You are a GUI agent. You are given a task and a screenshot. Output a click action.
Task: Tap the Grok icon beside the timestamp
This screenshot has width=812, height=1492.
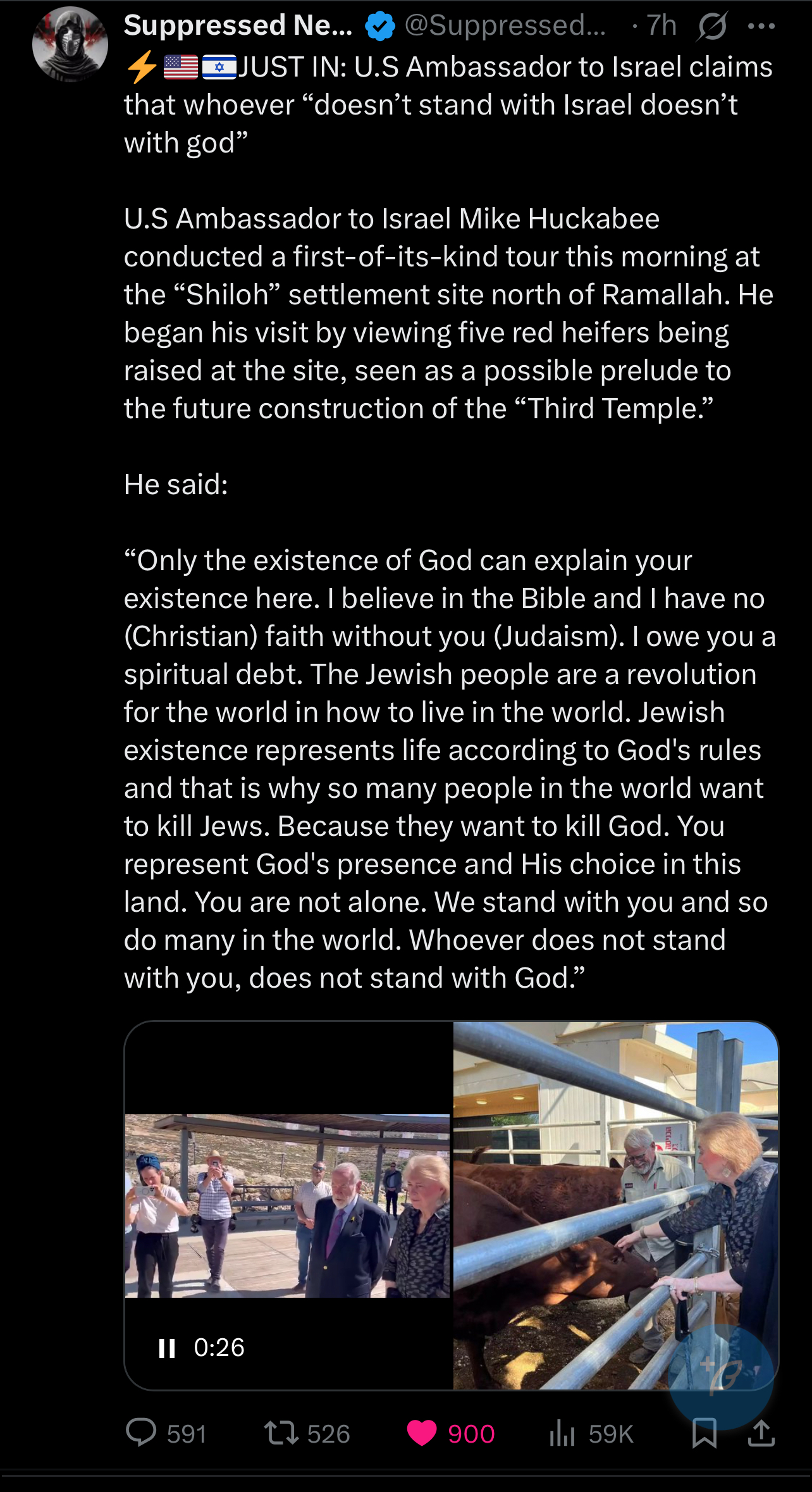pos(712,27)
